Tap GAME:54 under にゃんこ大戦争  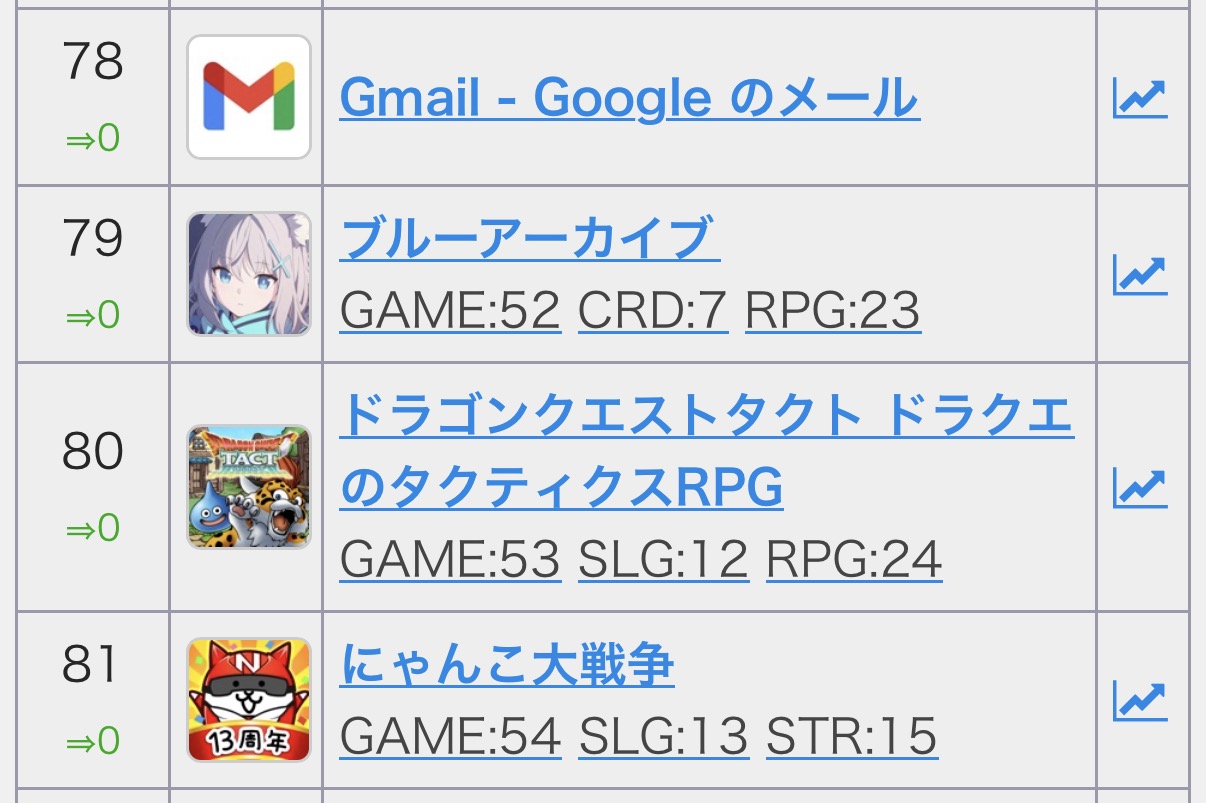pos(450,737)
